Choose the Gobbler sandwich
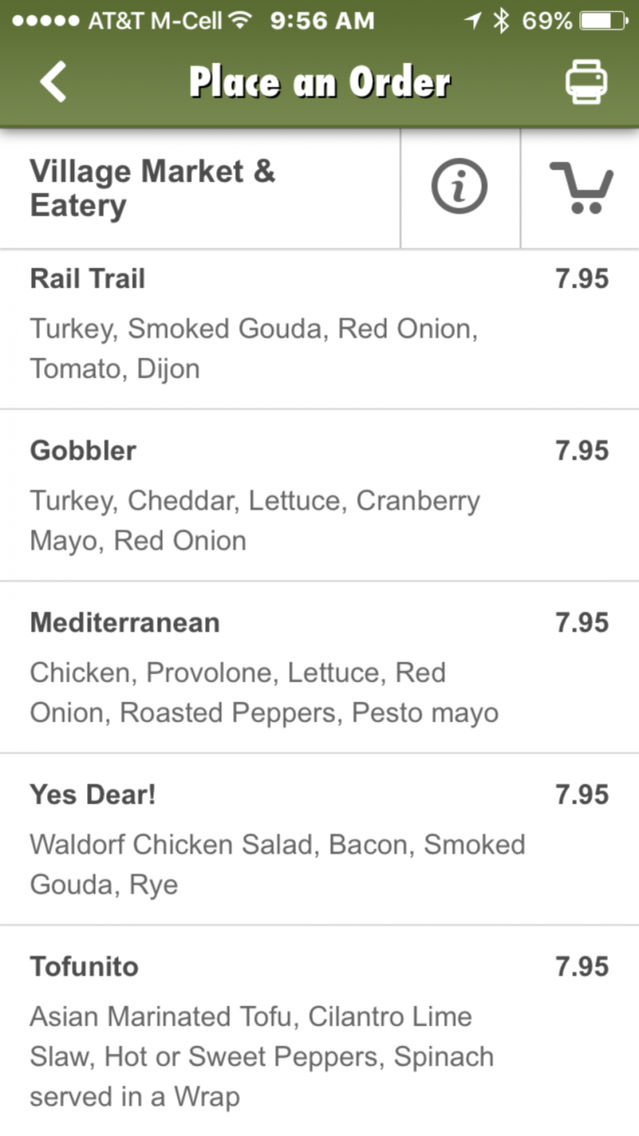The height and width of the screenshot is (1136, 639). 320,496
